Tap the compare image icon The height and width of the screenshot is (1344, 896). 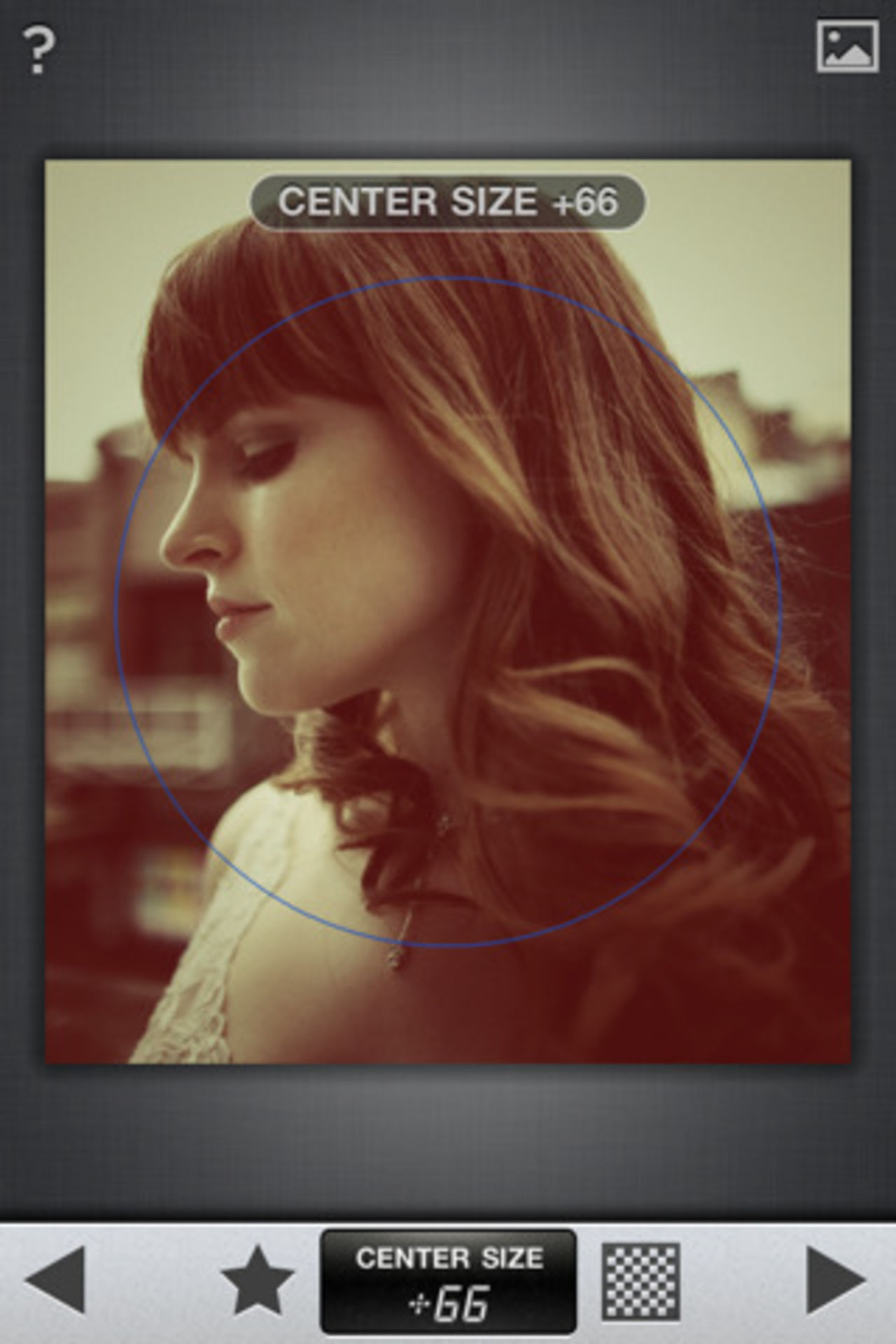[847, 46]
